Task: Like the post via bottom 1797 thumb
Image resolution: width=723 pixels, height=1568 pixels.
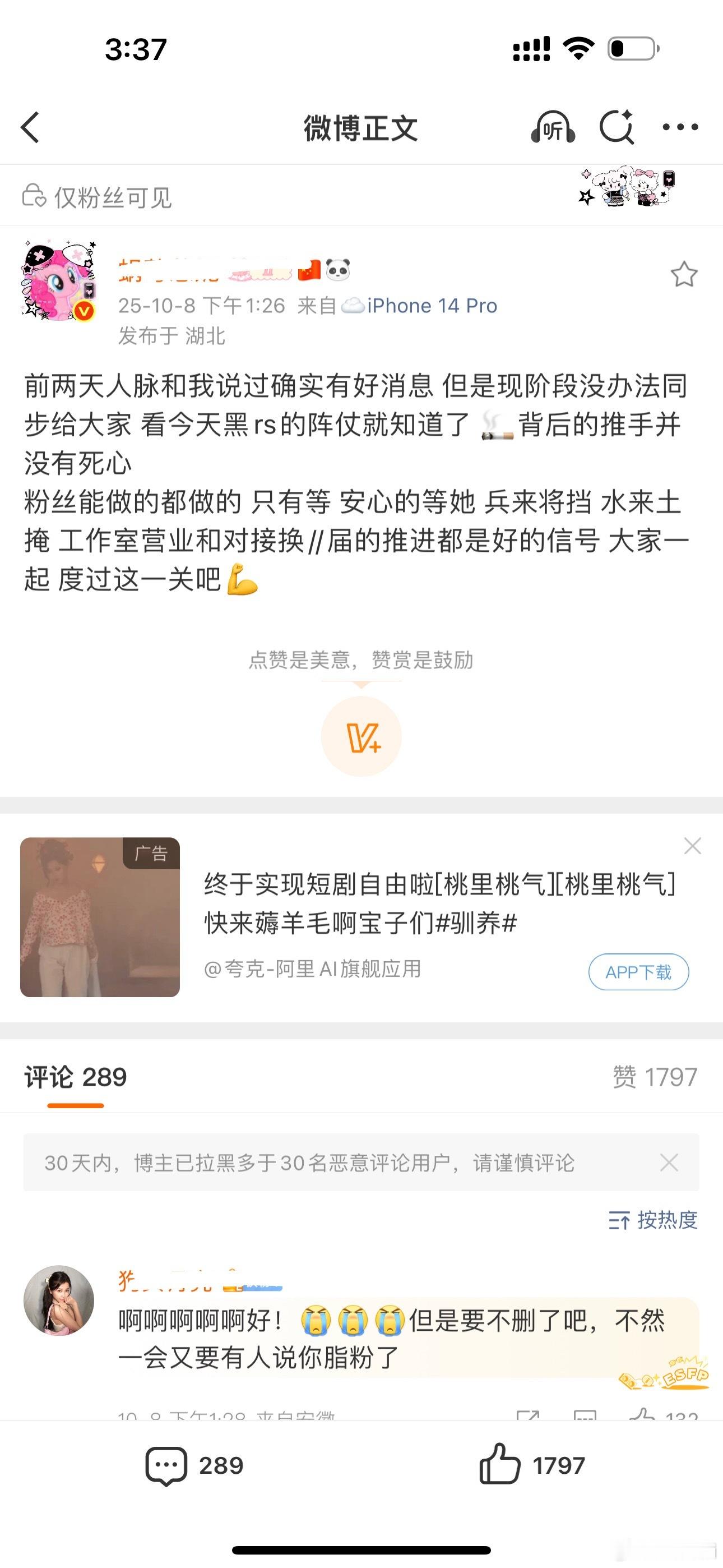Action: tap(531, 1465)
